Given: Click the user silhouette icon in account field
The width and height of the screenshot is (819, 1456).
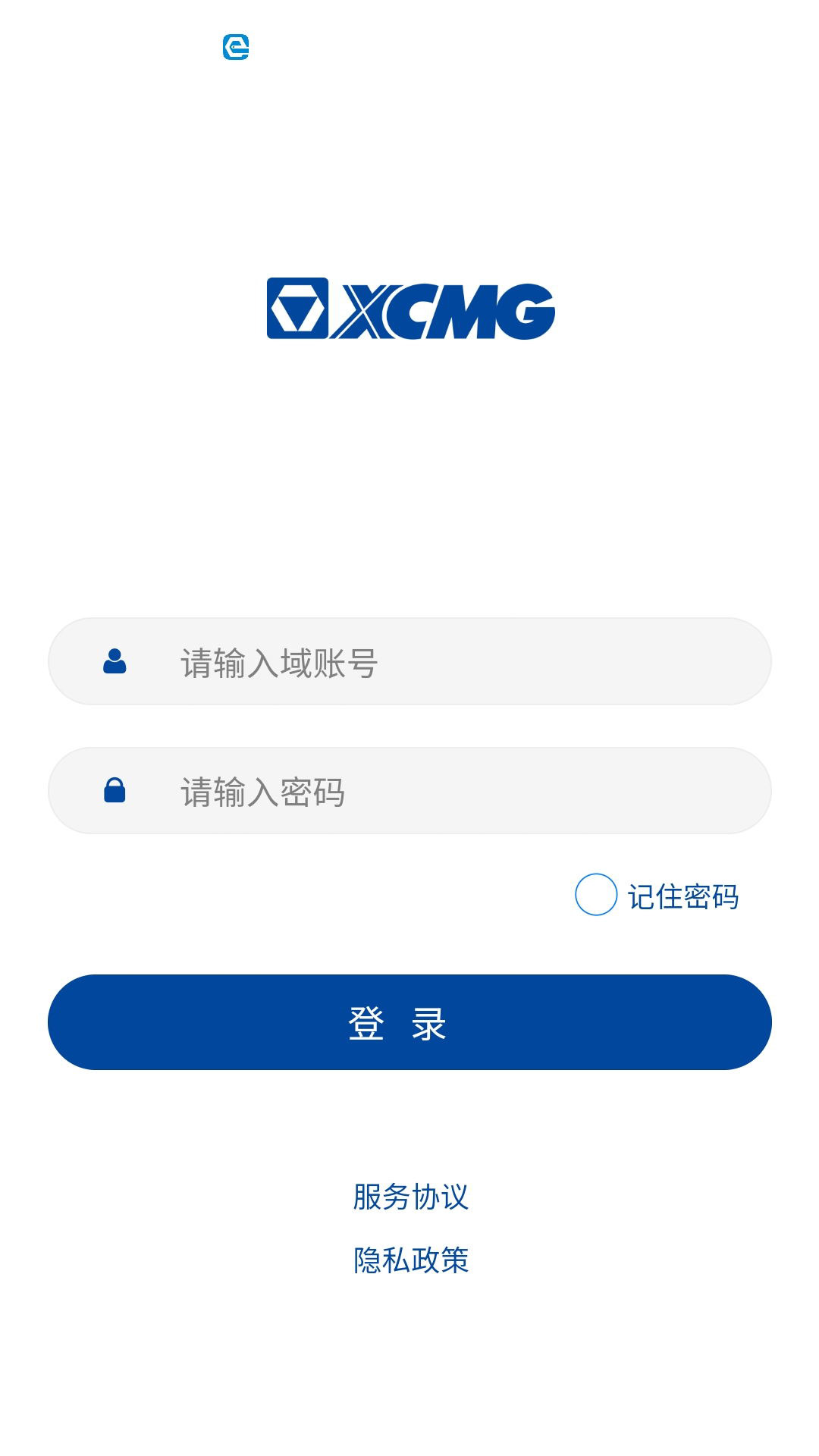Looking at the screenshot, I should point(114,662).
